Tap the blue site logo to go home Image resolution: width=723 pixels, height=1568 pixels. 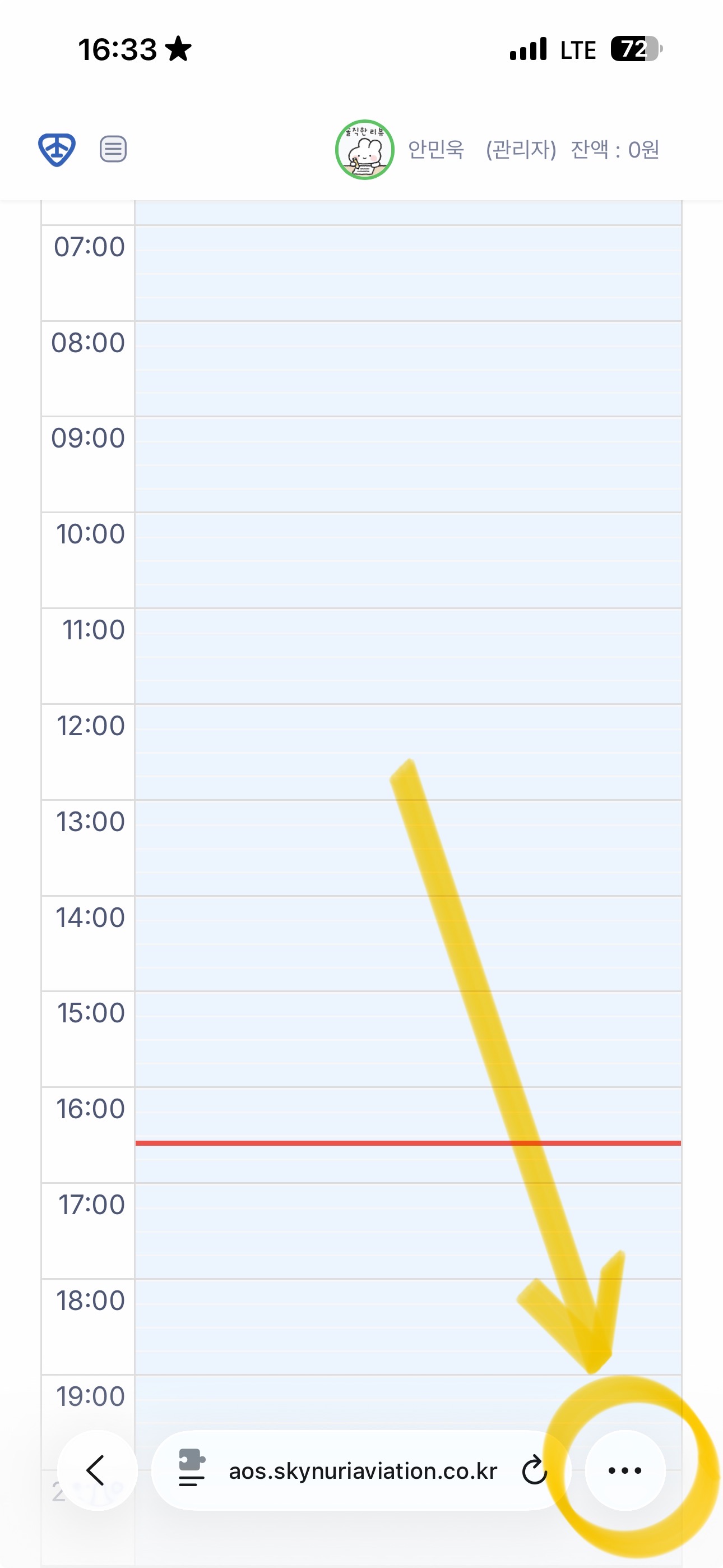(x=57, y=149)
